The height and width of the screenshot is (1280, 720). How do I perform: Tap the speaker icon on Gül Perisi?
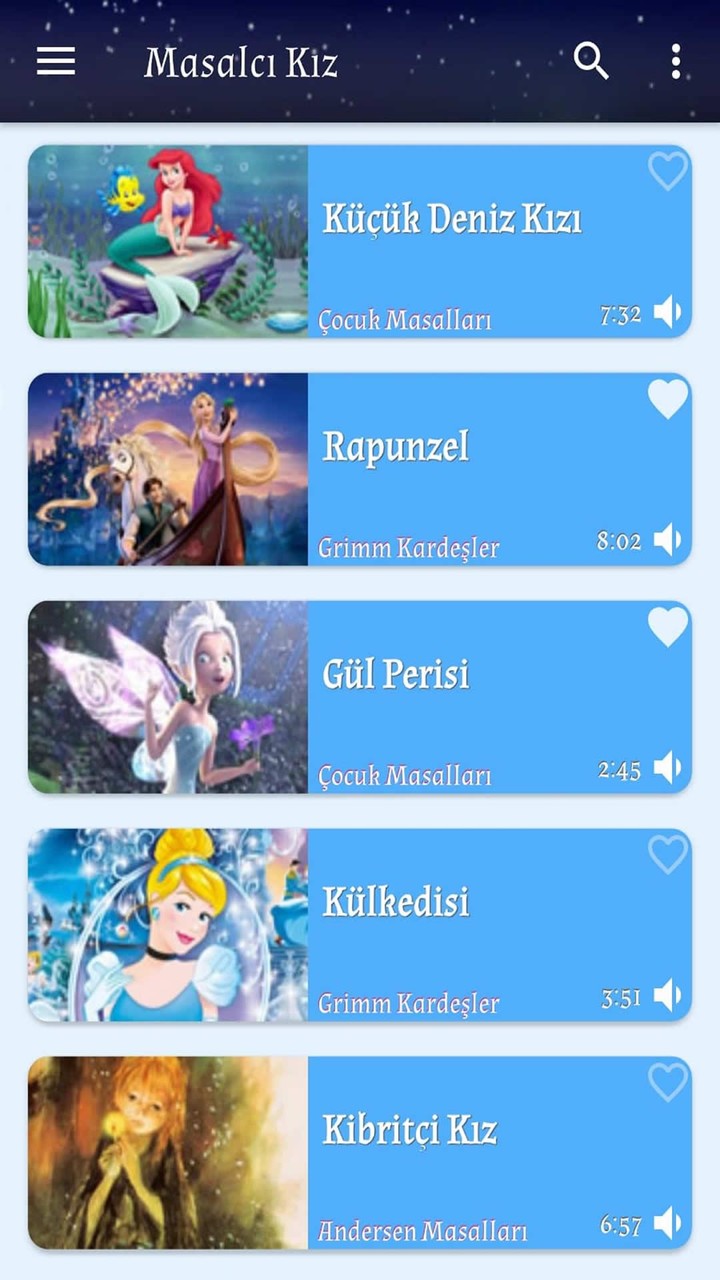tap(666, 766)
